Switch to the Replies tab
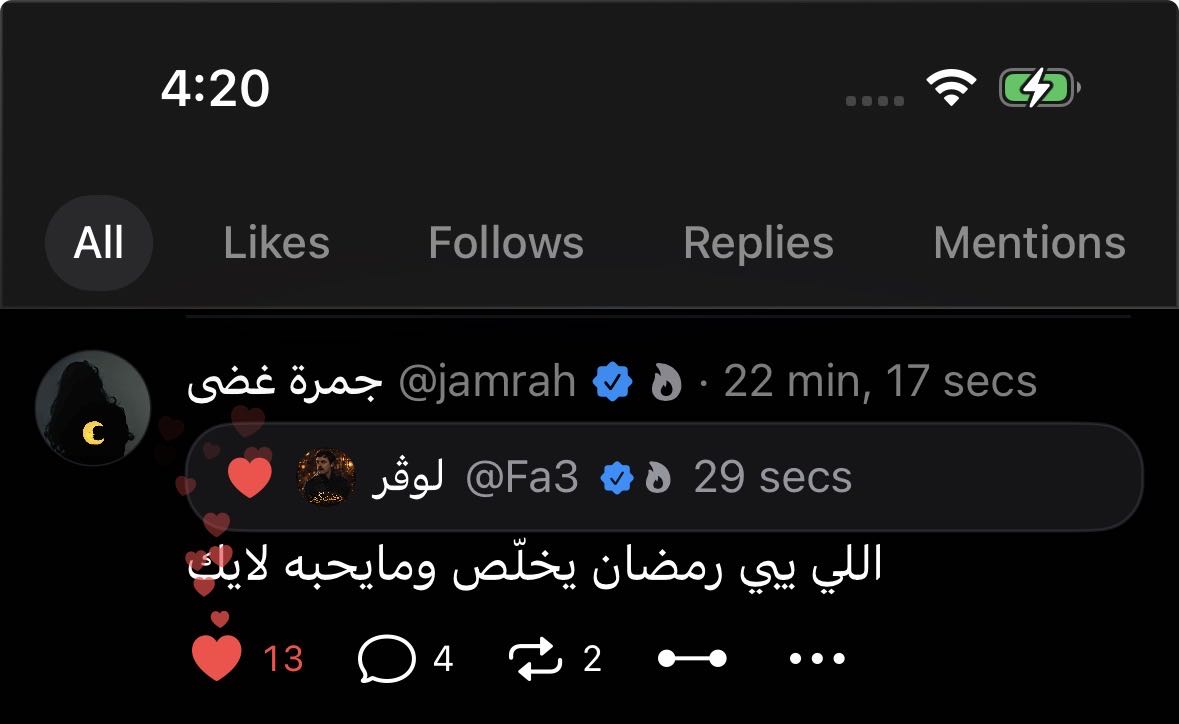Screen dimensions: 1179x724 pyautogui.click(x=758, y=243)
